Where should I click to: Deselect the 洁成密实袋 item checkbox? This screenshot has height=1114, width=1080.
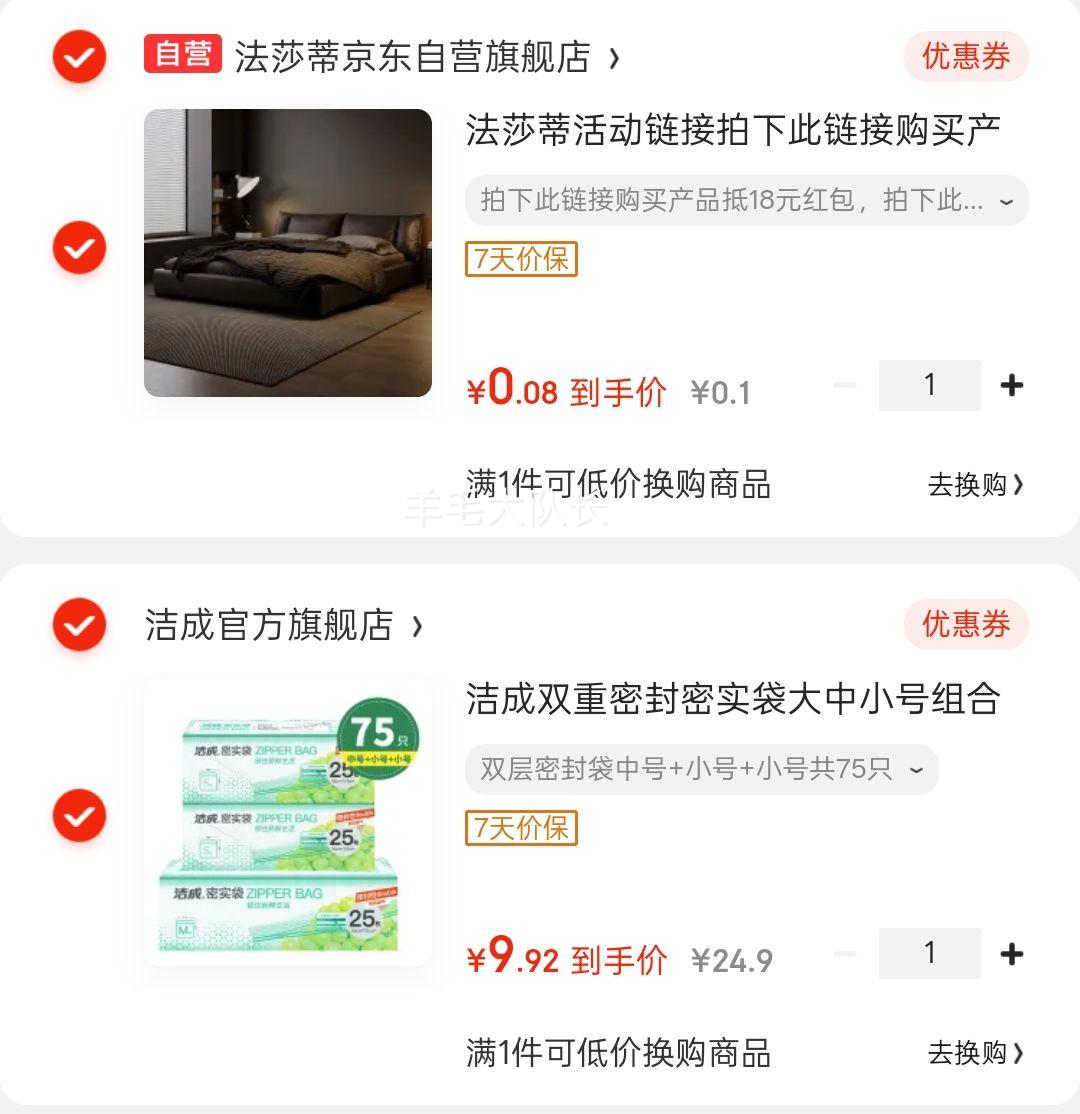coord(79,816)
